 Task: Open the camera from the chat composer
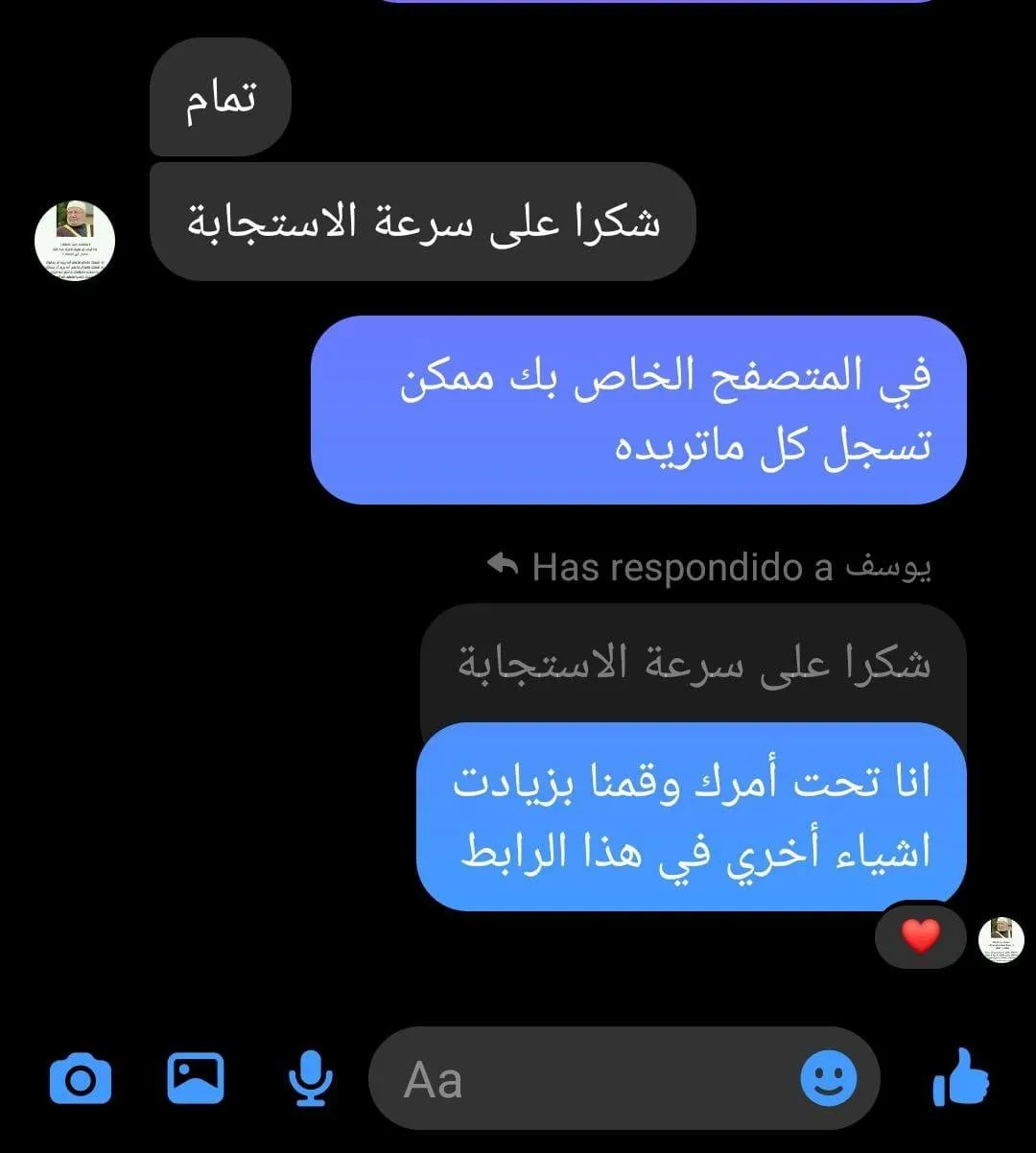(81, 1080)
